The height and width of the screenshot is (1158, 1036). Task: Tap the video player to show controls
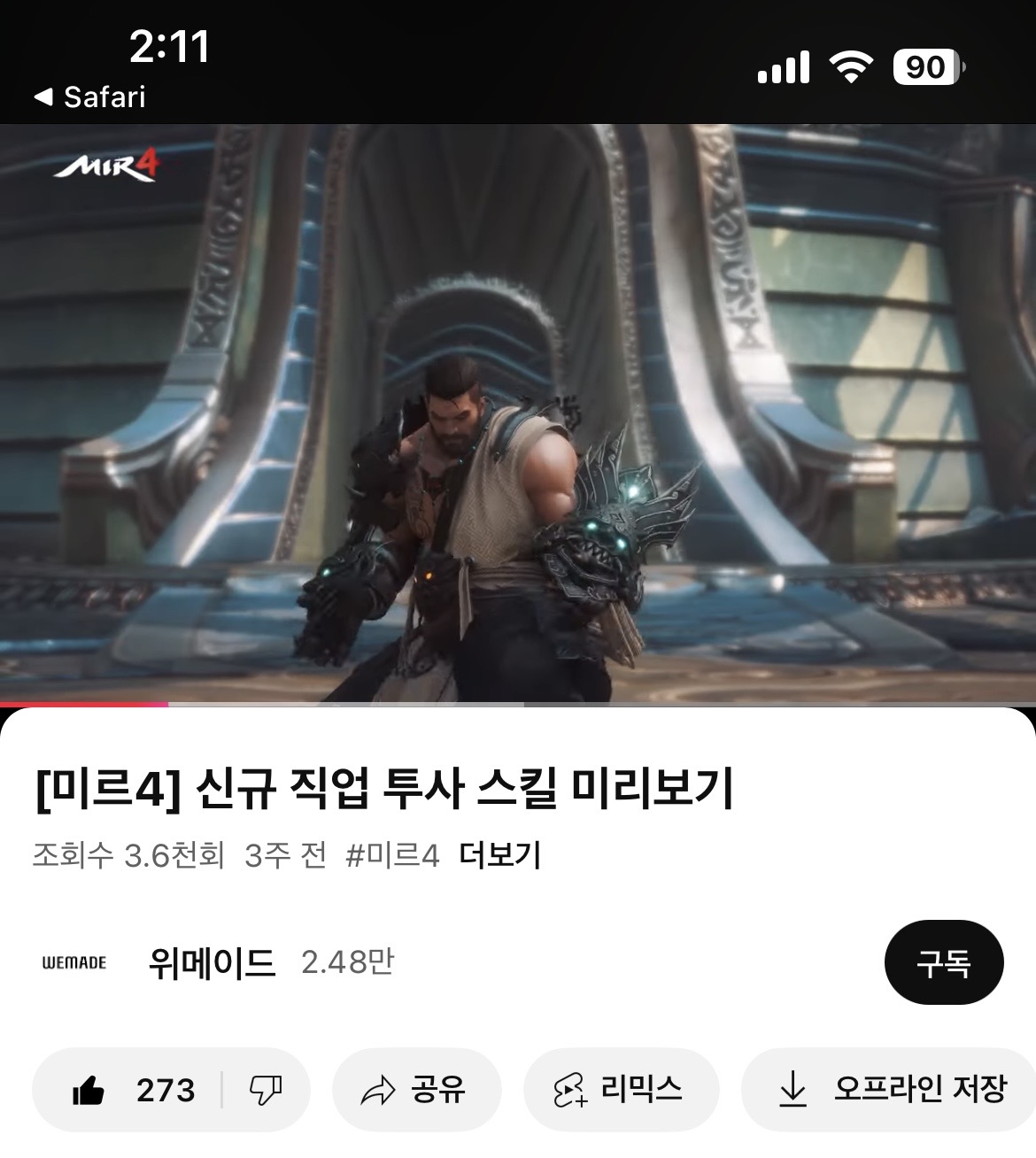click(518, 413)
